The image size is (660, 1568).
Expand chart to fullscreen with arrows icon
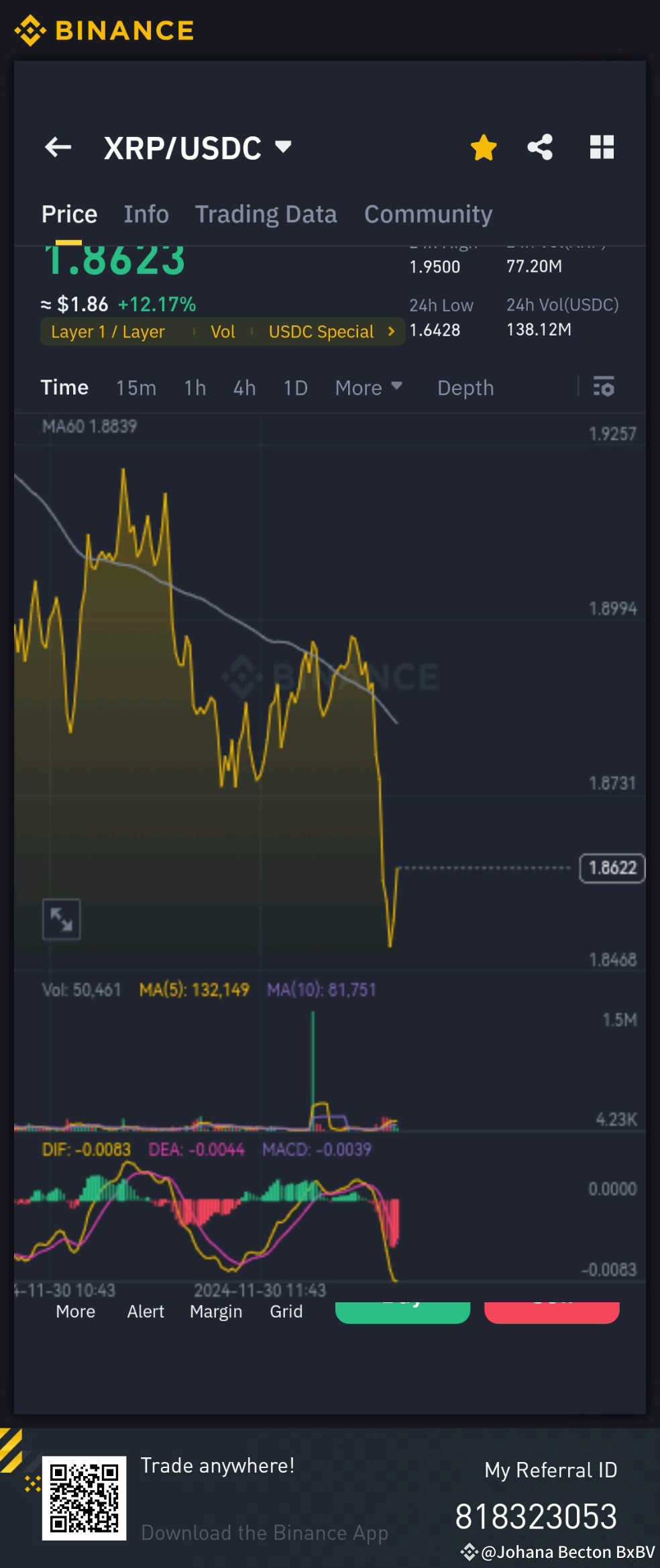(x=62, y=919)
